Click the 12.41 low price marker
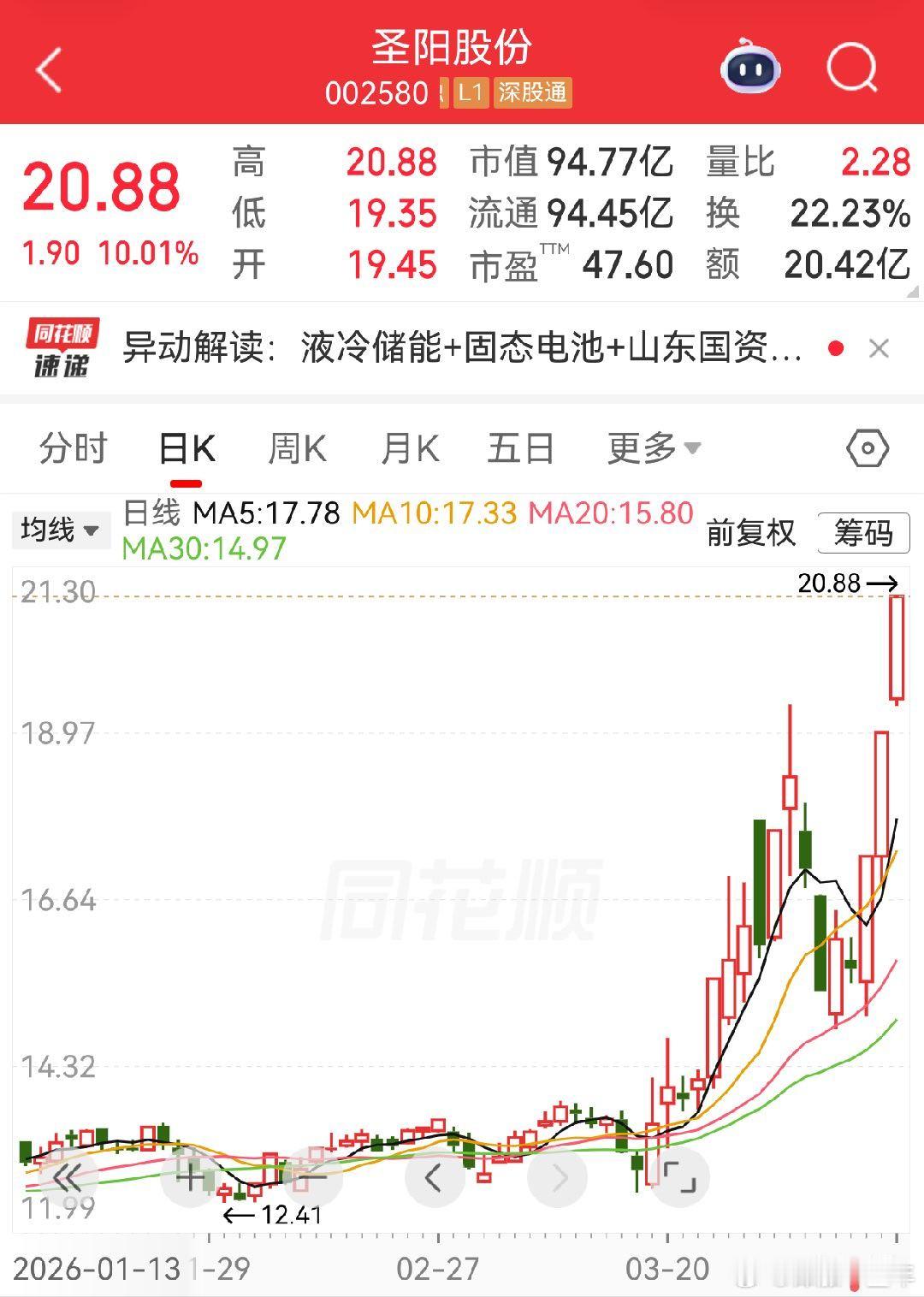Viewport: 924px width, 1297px height. [x=272, y=1213]
